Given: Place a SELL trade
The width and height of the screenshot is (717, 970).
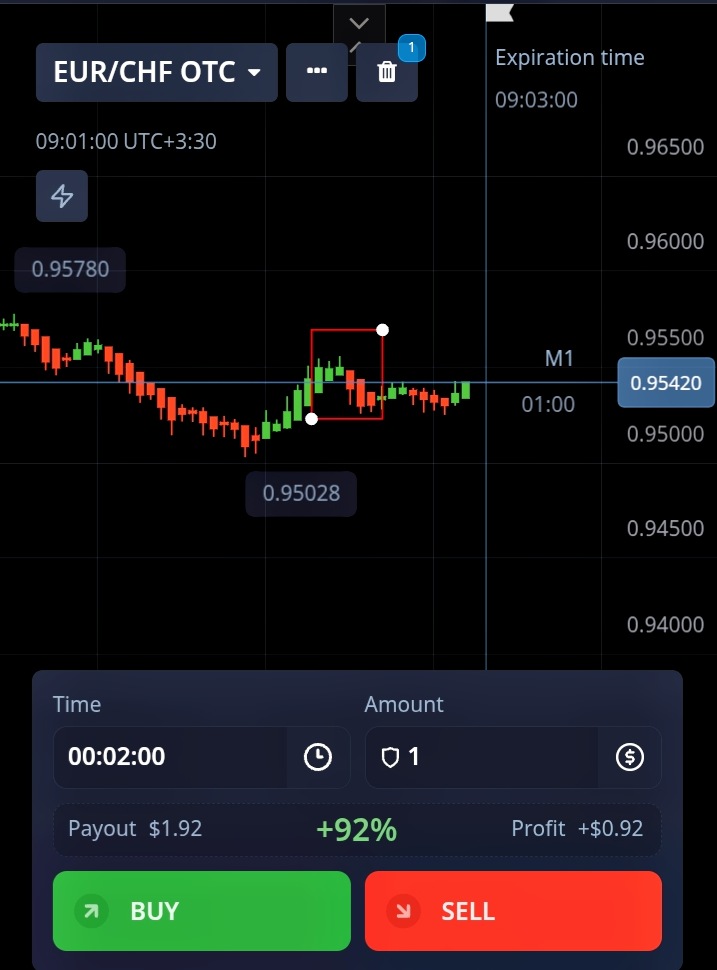Looking at the screenshot, I should [x=513, y=911].
